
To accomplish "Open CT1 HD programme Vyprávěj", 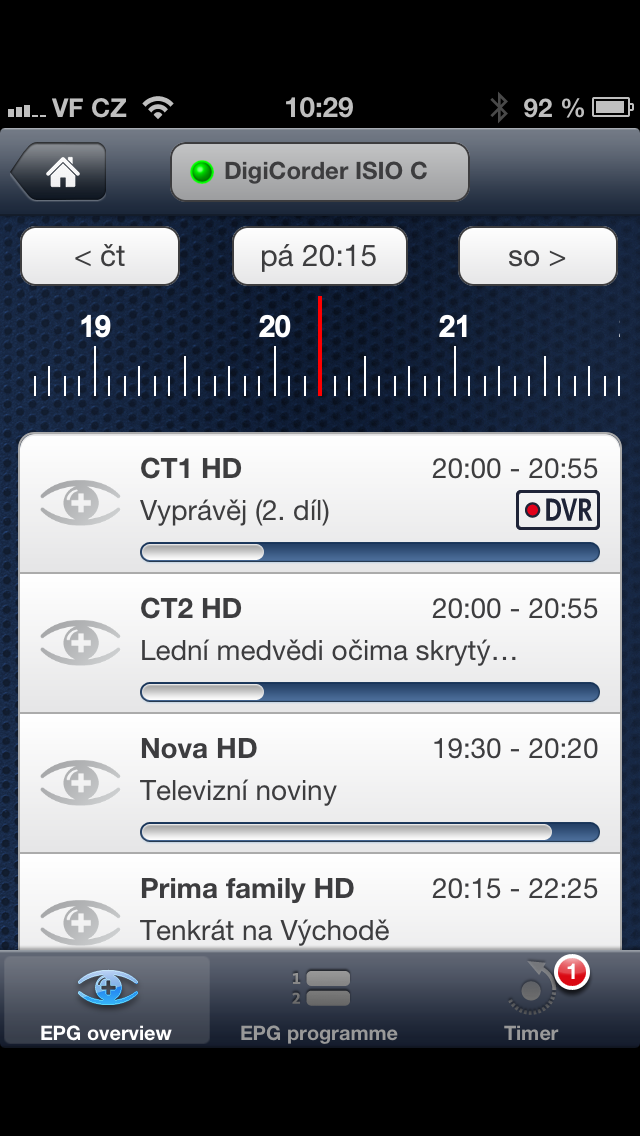I will tap(320, 504).
